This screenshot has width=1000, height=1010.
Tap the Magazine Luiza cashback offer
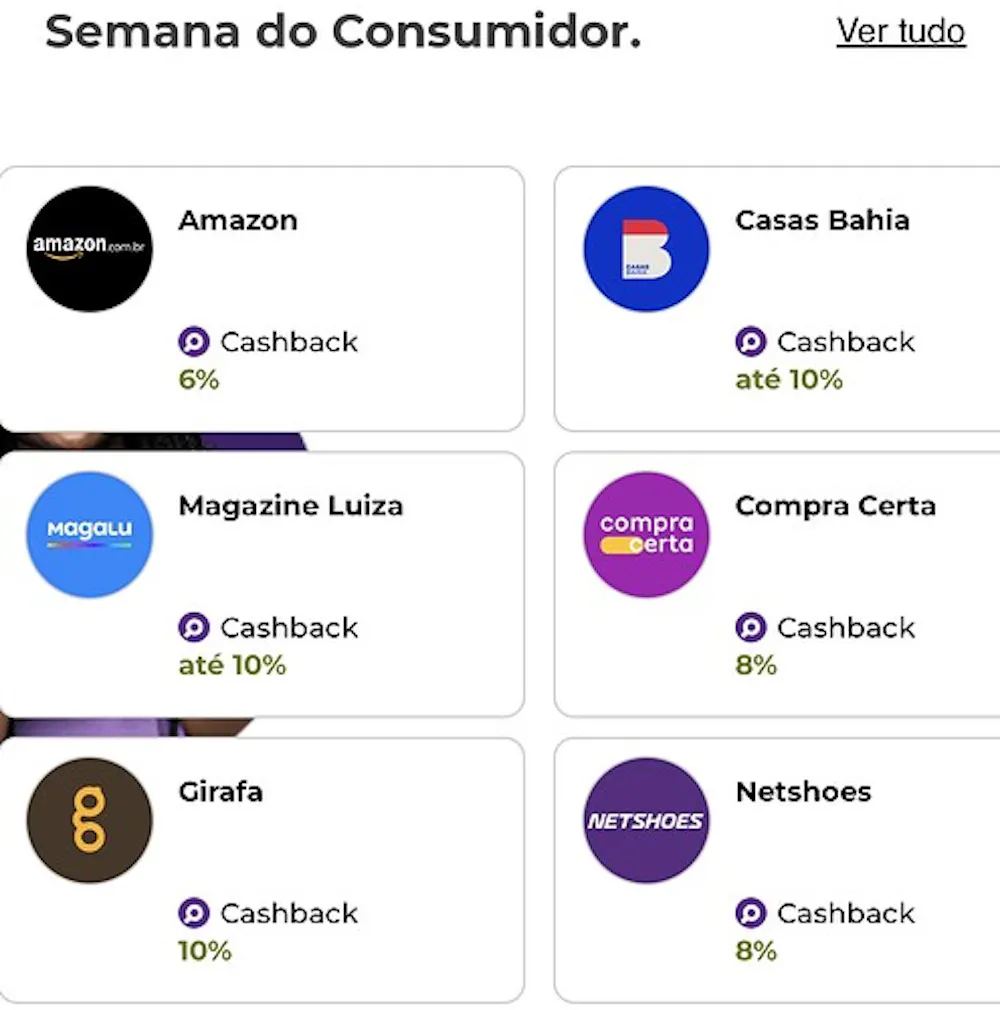point(262,584)
